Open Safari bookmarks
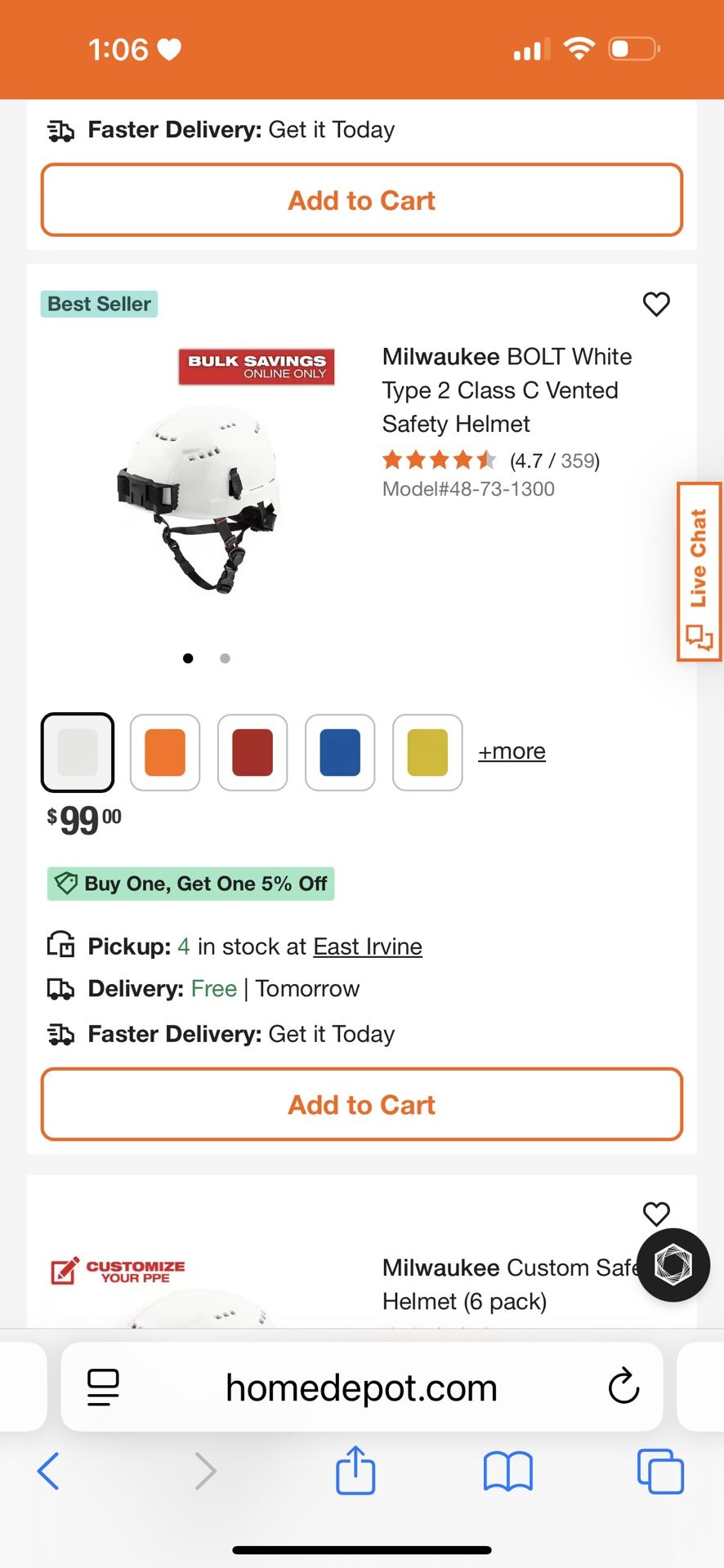Image resolution: width=724 pixels, height=1568 pixels. 507,1471
